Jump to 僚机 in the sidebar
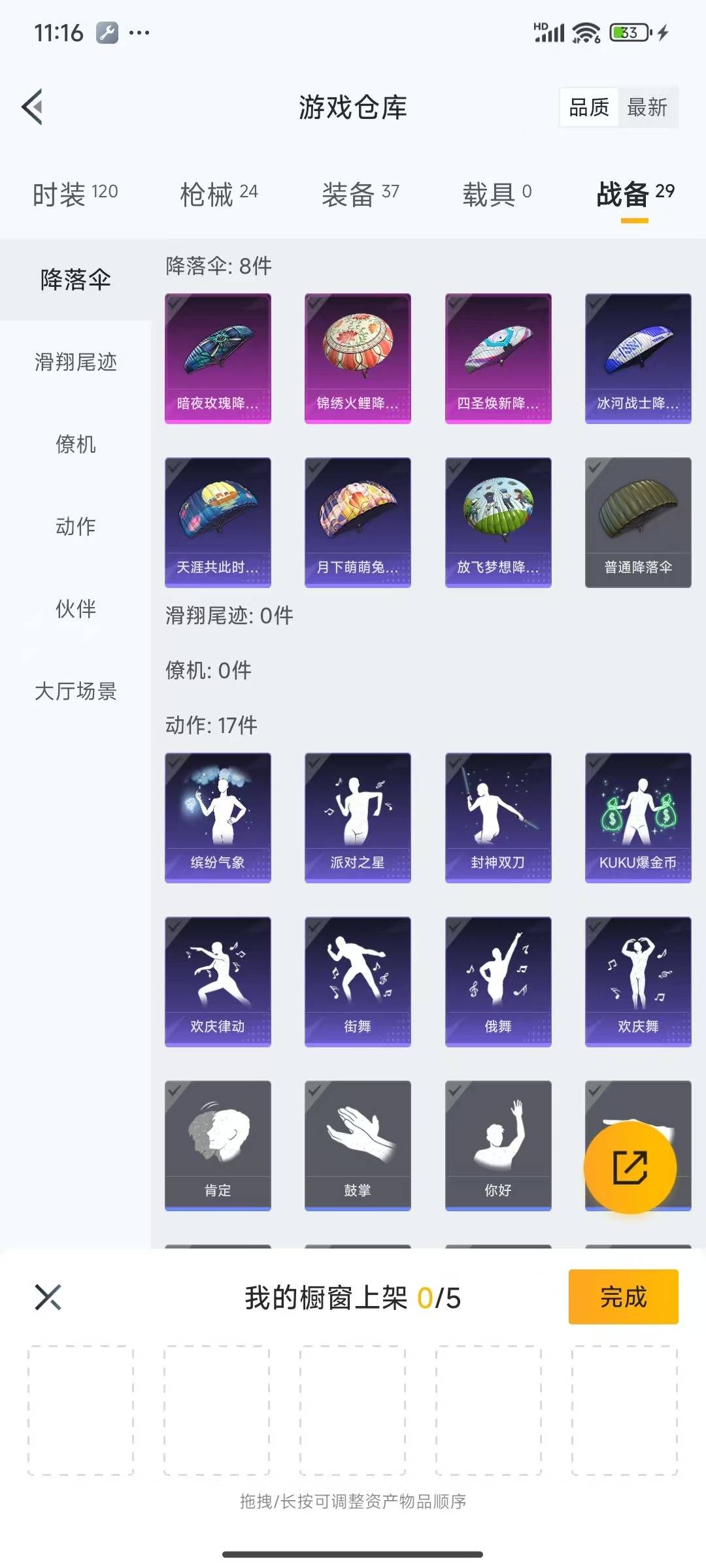706x1568 pixels. point(75,444)
